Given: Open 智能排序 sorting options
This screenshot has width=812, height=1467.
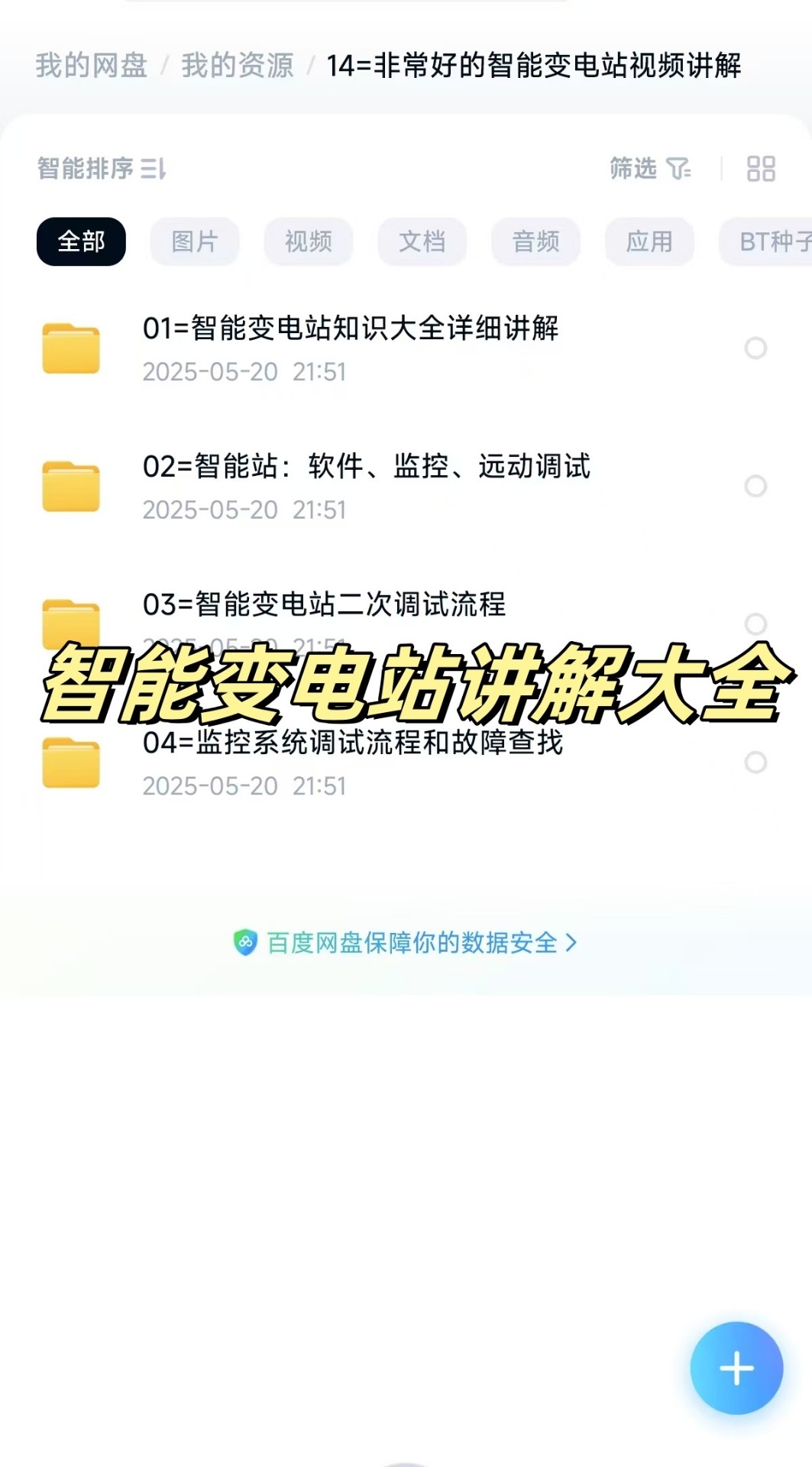Looking at the screenshot, I should (x=102, y=168).
